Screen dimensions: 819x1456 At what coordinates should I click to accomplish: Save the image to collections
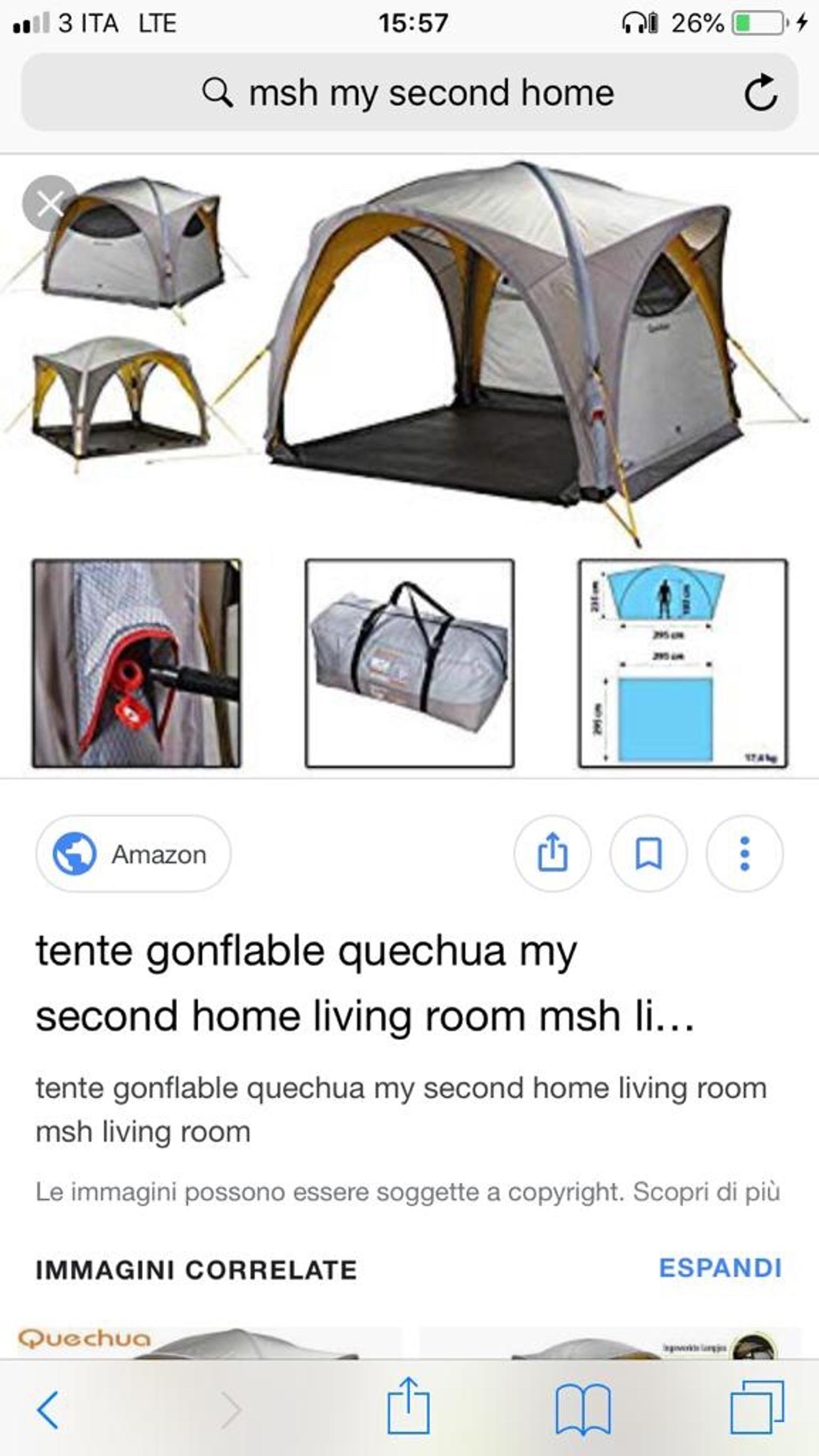click(648, 854)
